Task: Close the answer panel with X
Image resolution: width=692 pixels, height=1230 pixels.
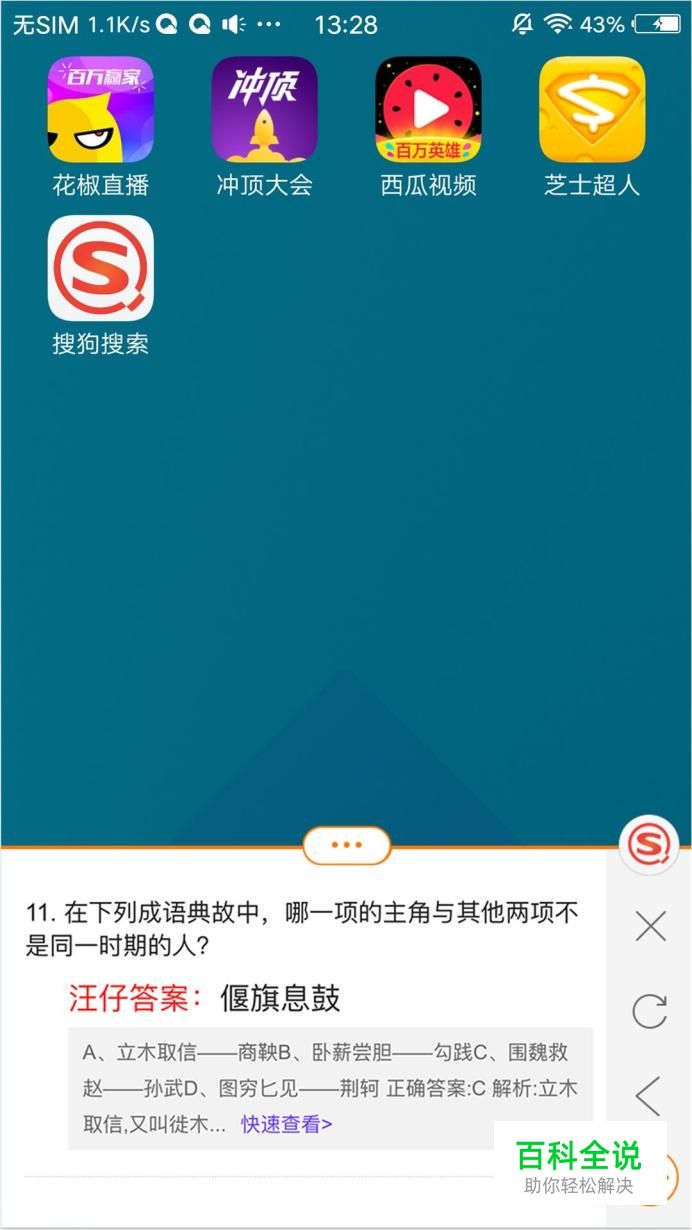Action: pos(650,927)
